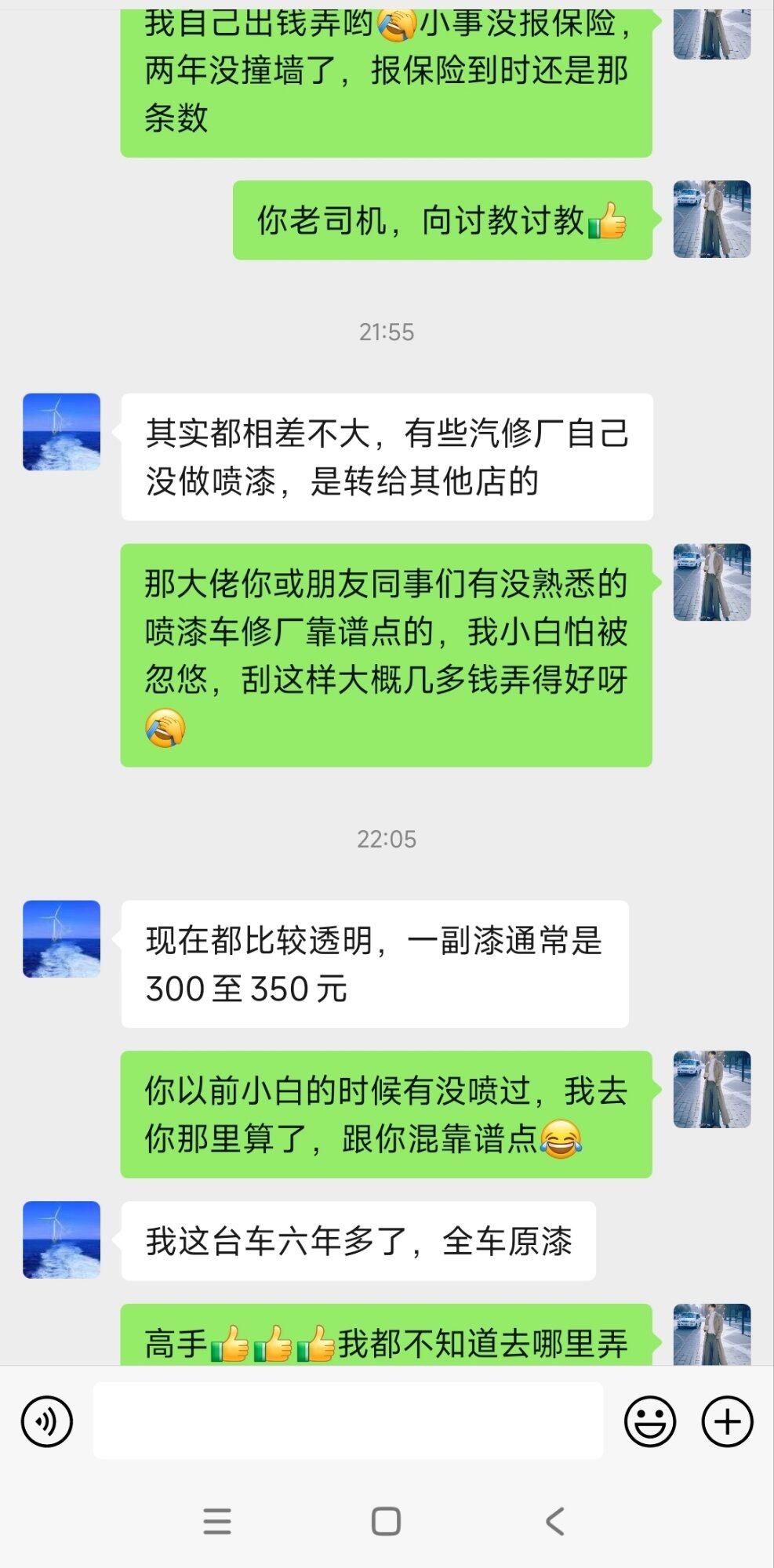Go to the home screen
This screenshot has width=774, height=1568.
click(386, 1521)
